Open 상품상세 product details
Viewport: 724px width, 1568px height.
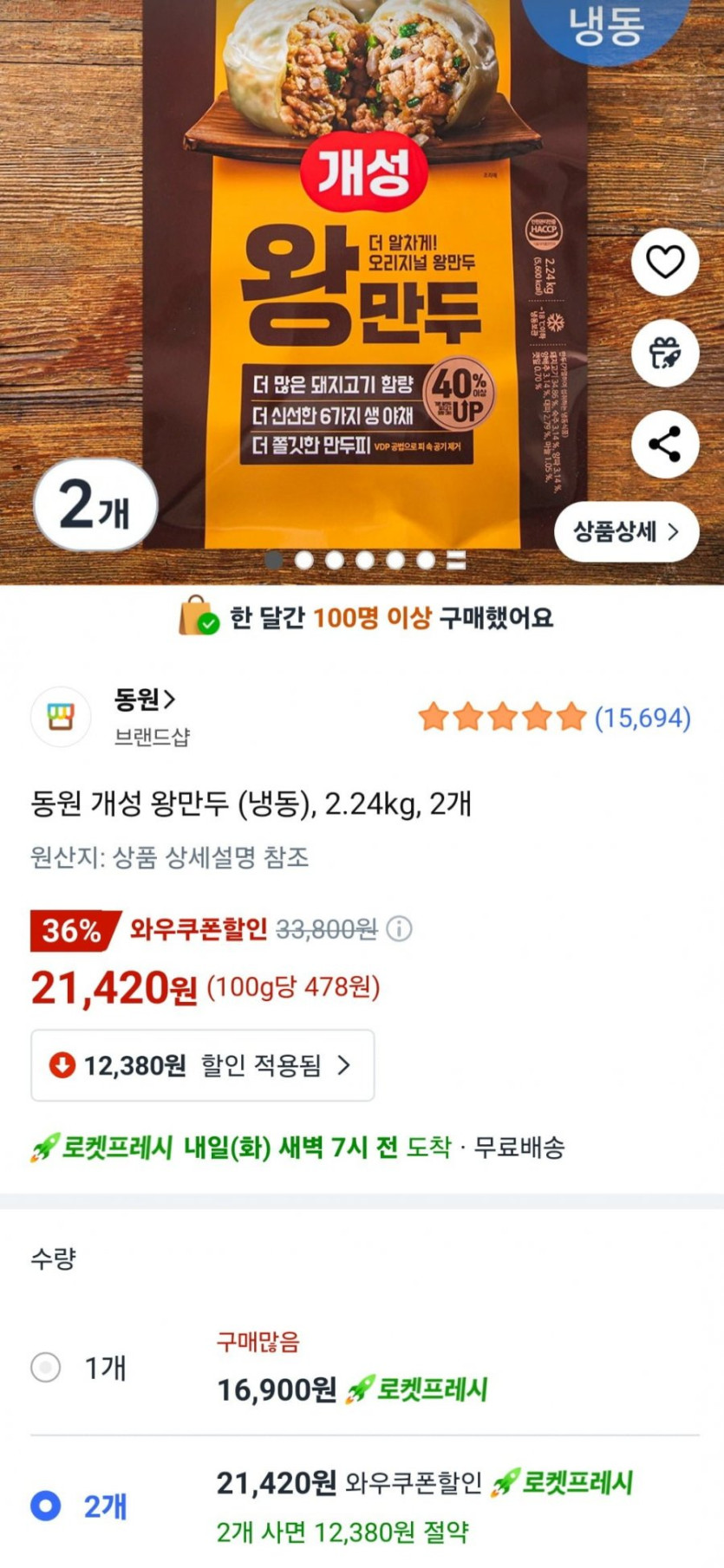626,531
